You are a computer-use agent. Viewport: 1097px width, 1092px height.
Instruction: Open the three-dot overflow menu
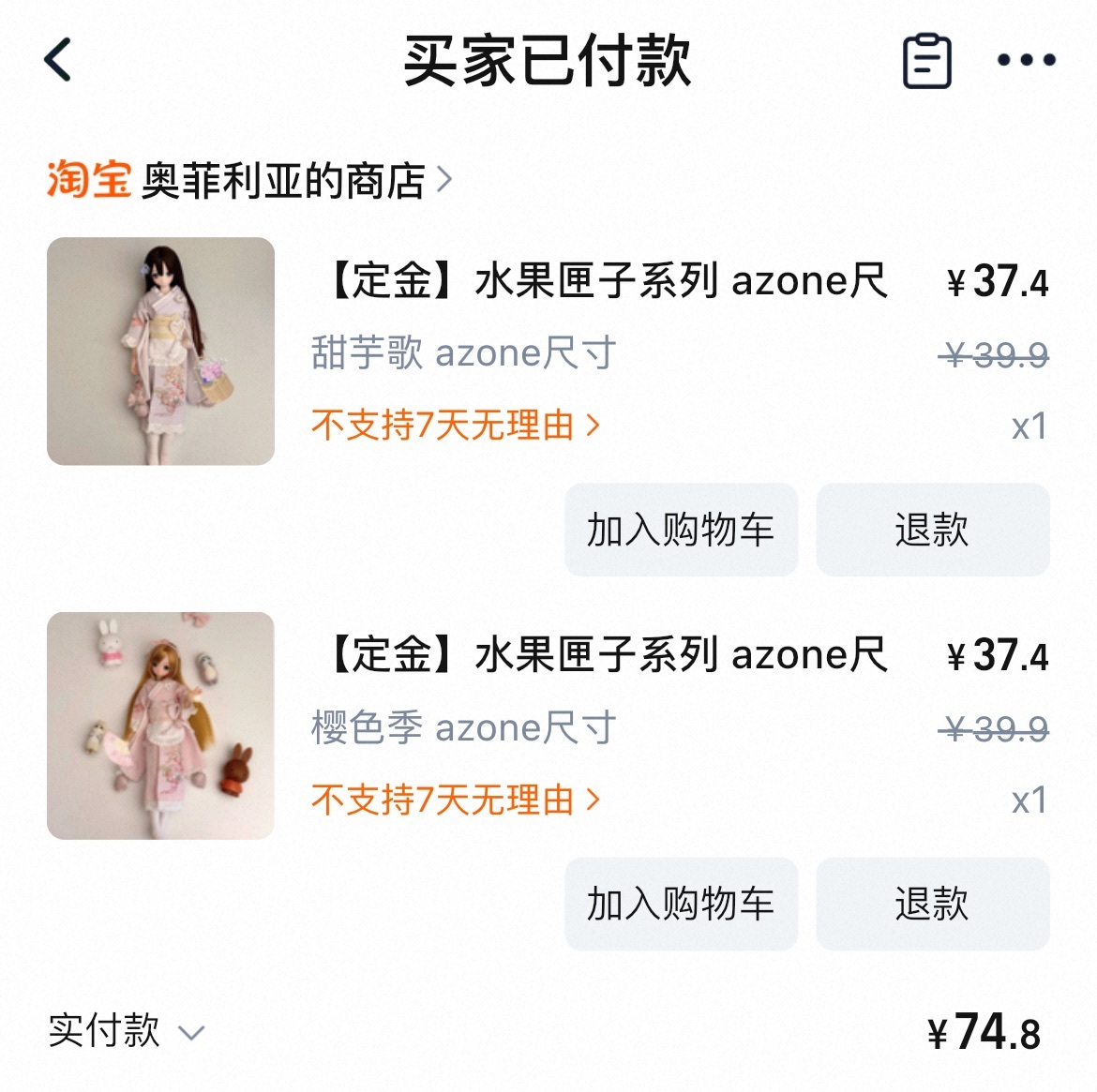tap(1026, 61)
